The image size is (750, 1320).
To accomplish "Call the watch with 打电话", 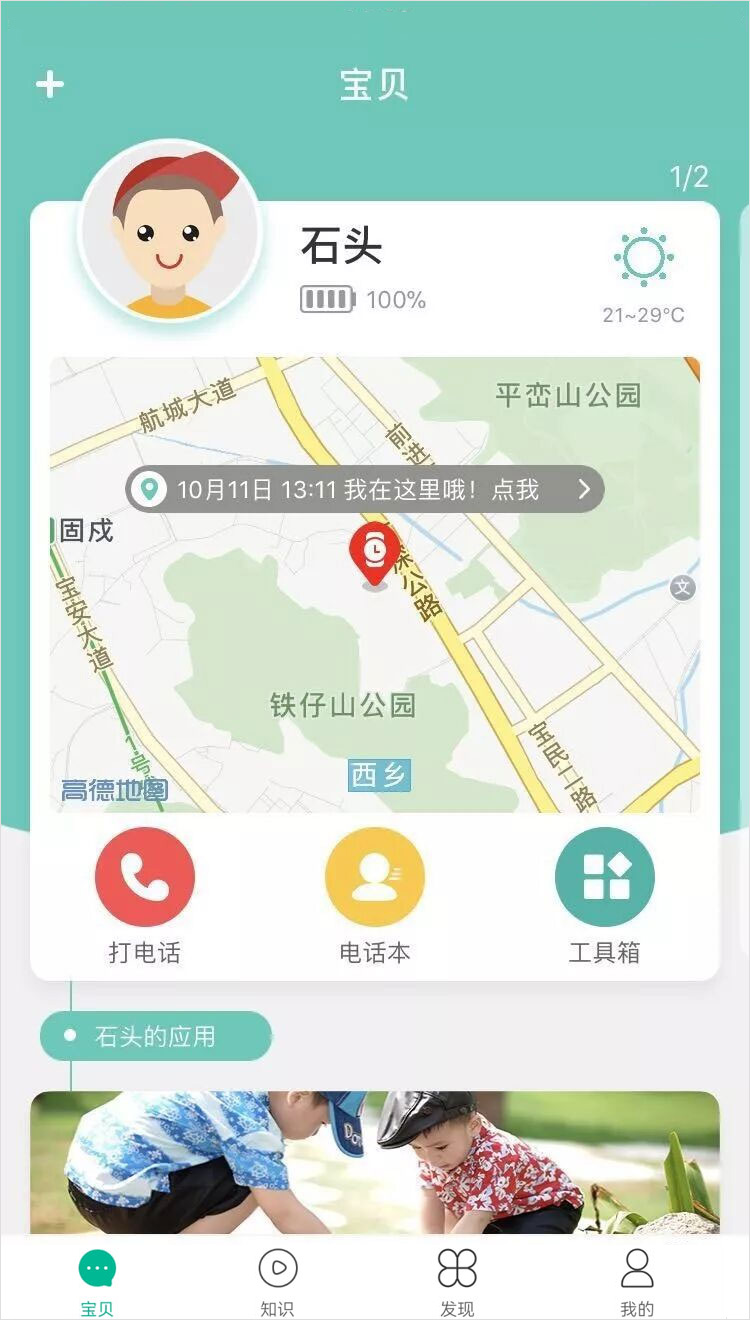I will (x=145, y=878).
